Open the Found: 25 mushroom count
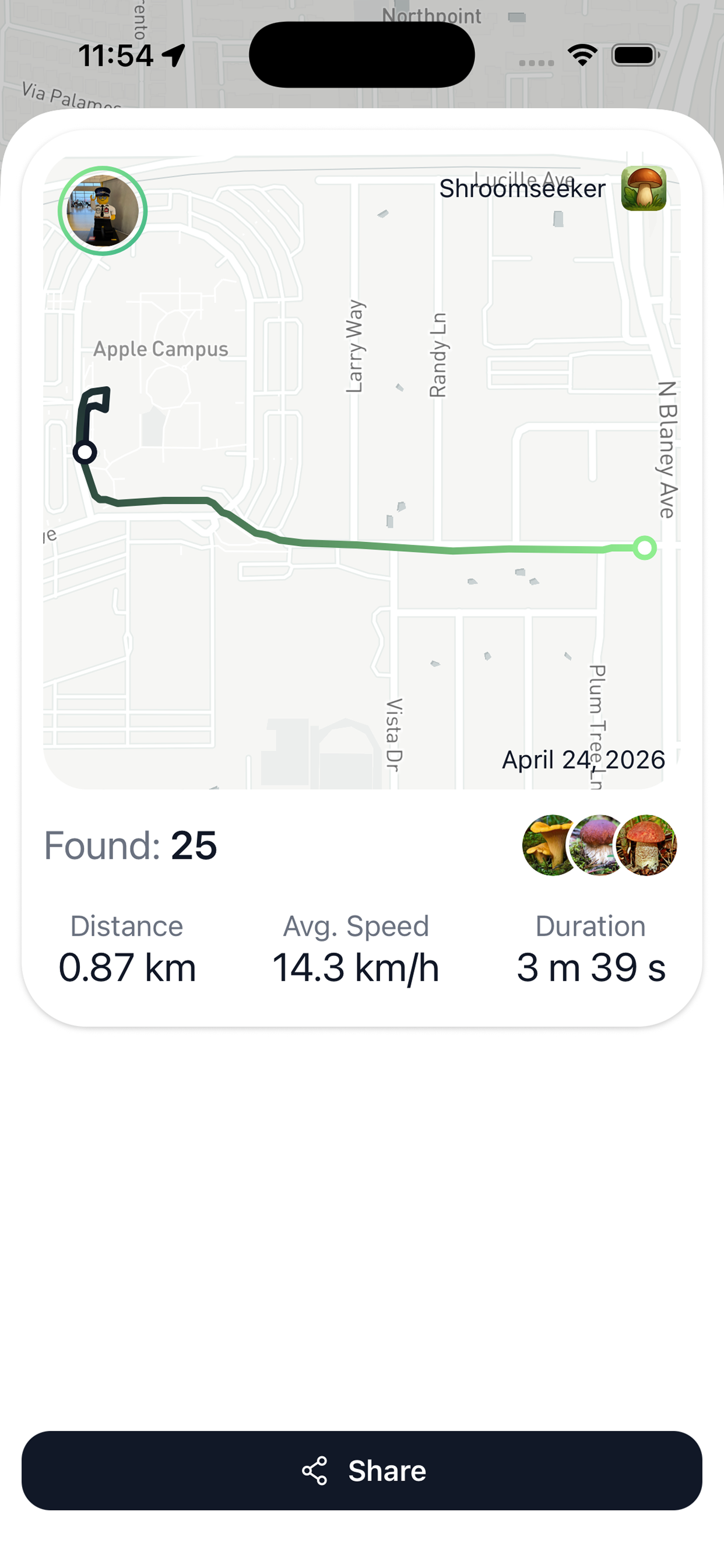The image size is (724, 1568). coord(130,845)
